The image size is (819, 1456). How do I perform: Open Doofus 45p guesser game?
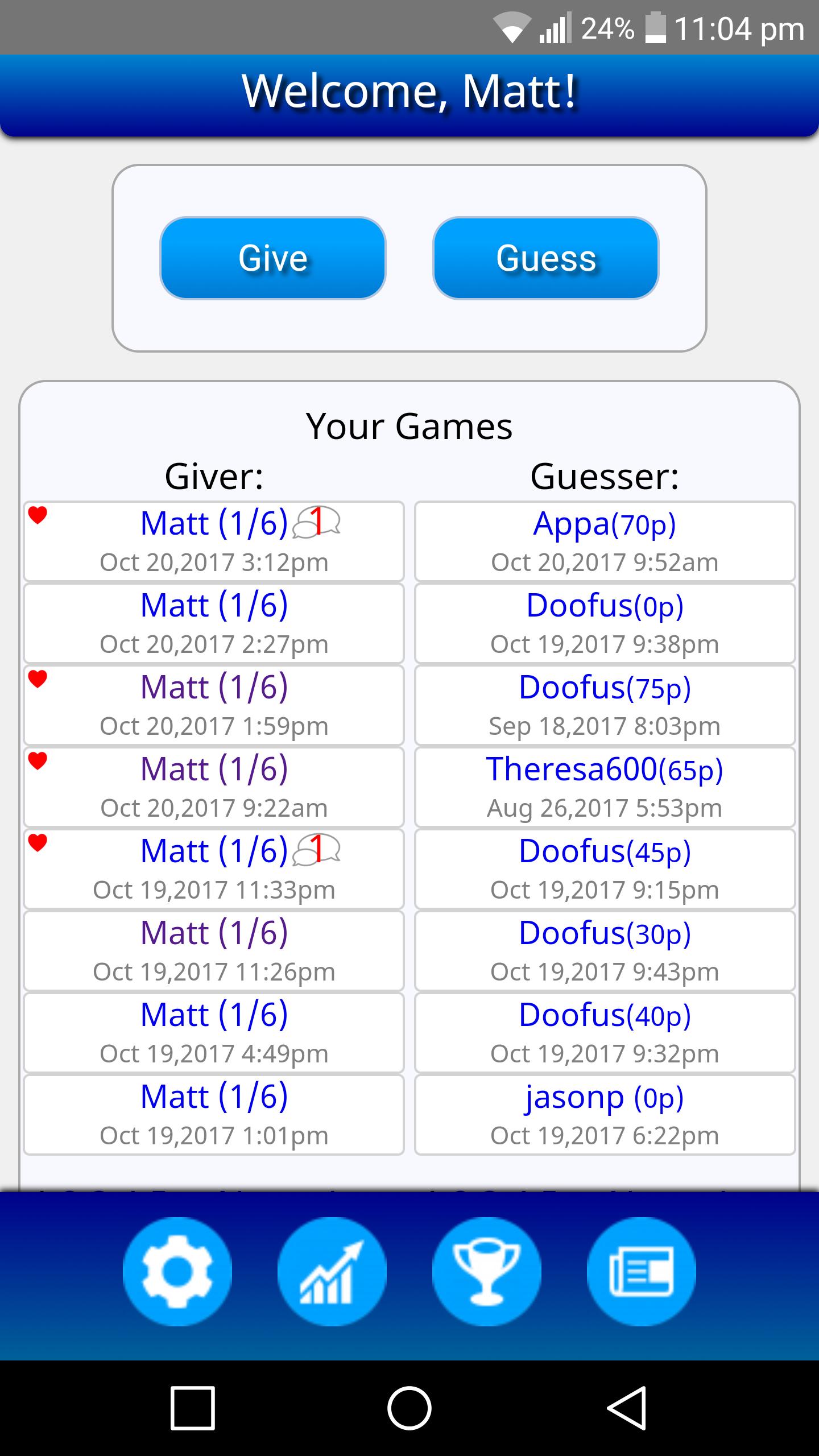[x=605, y=868]
